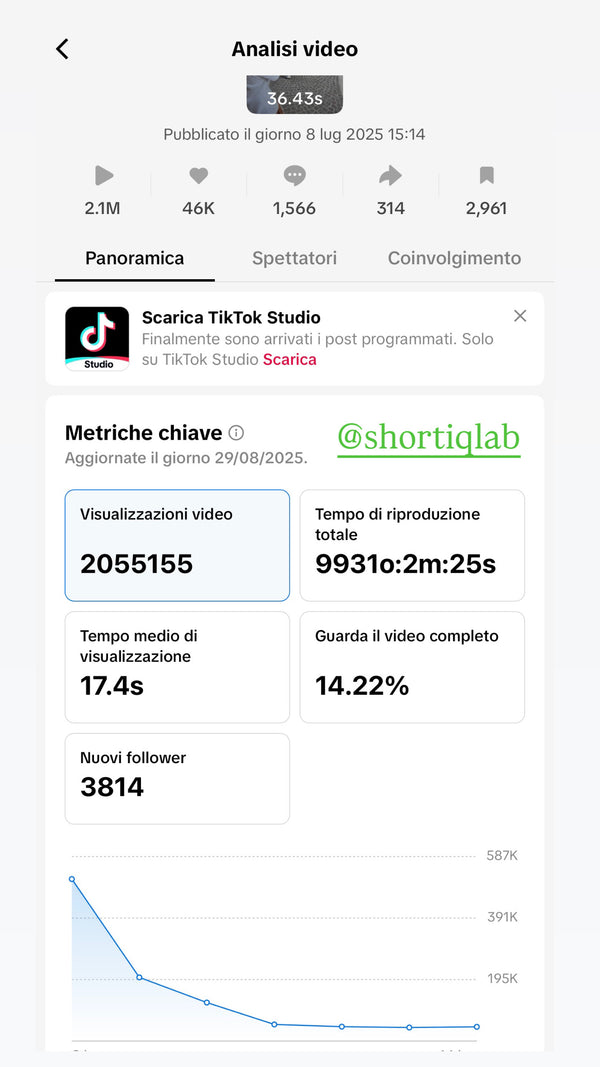The image size is (600, 1067).
Task: Open the info icon beside Metriche chiave
Action: [x=236, y=433]
